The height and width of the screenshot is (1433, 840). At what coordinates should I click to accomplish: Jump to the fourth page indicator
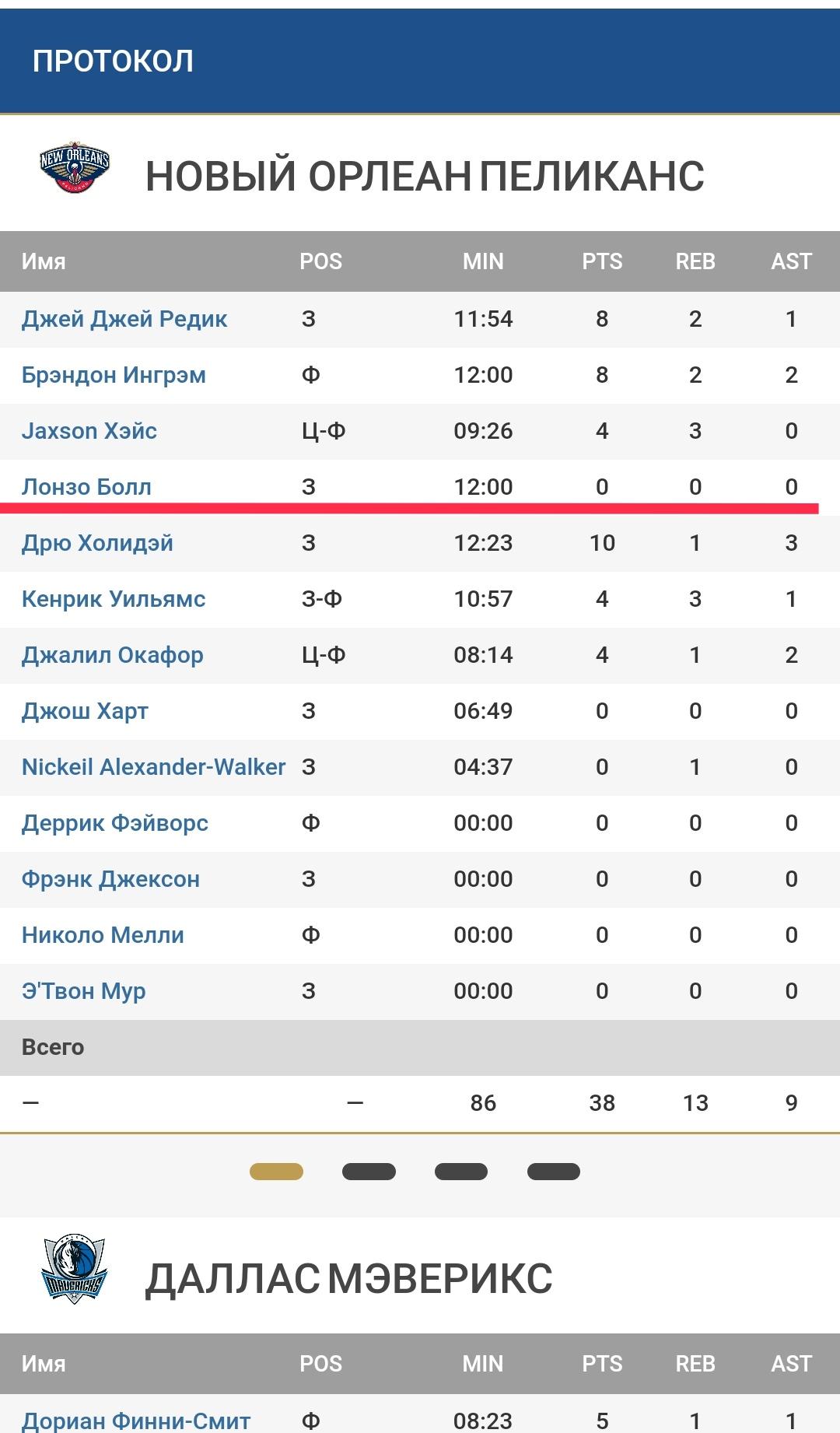(554, 1172)
